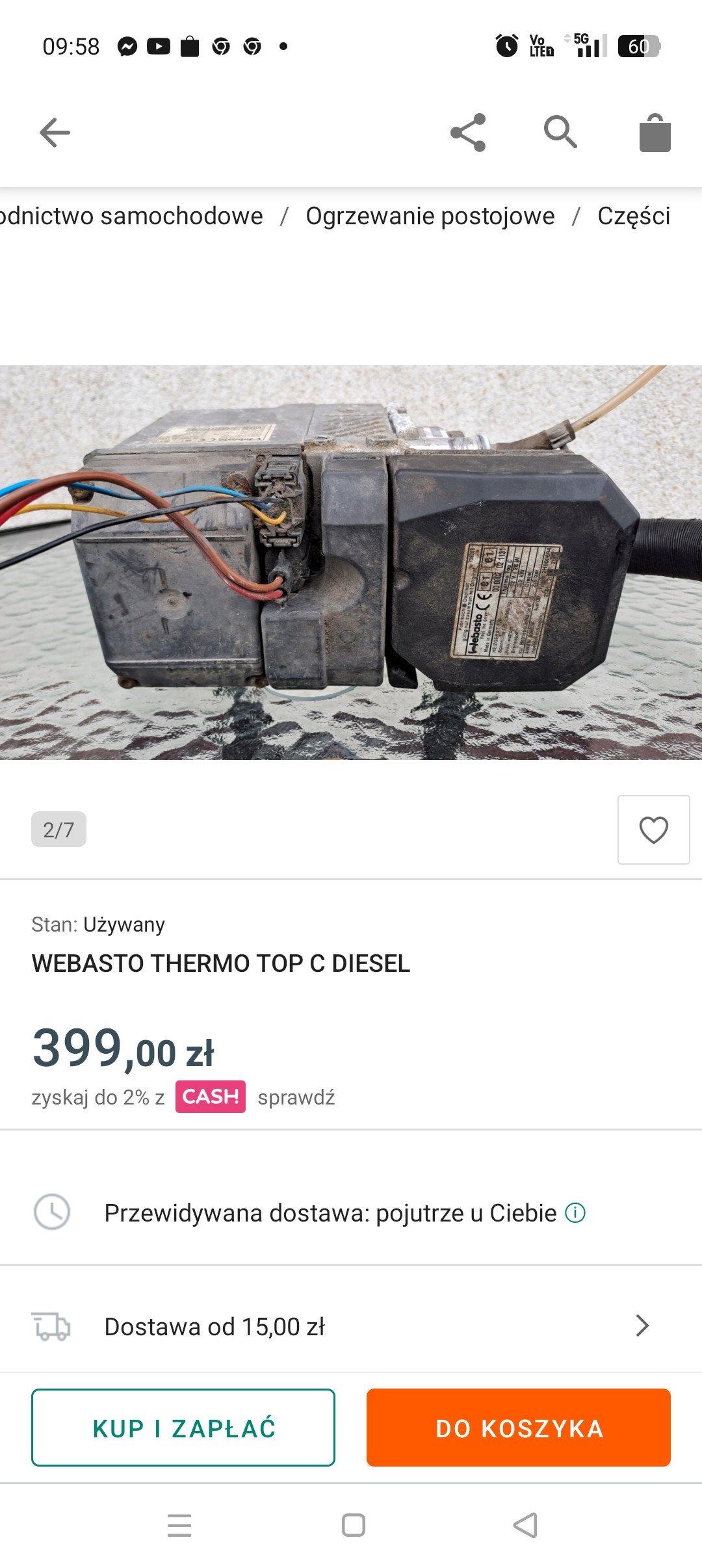
Task: Go back to previous screen
Action: [54, 132]
